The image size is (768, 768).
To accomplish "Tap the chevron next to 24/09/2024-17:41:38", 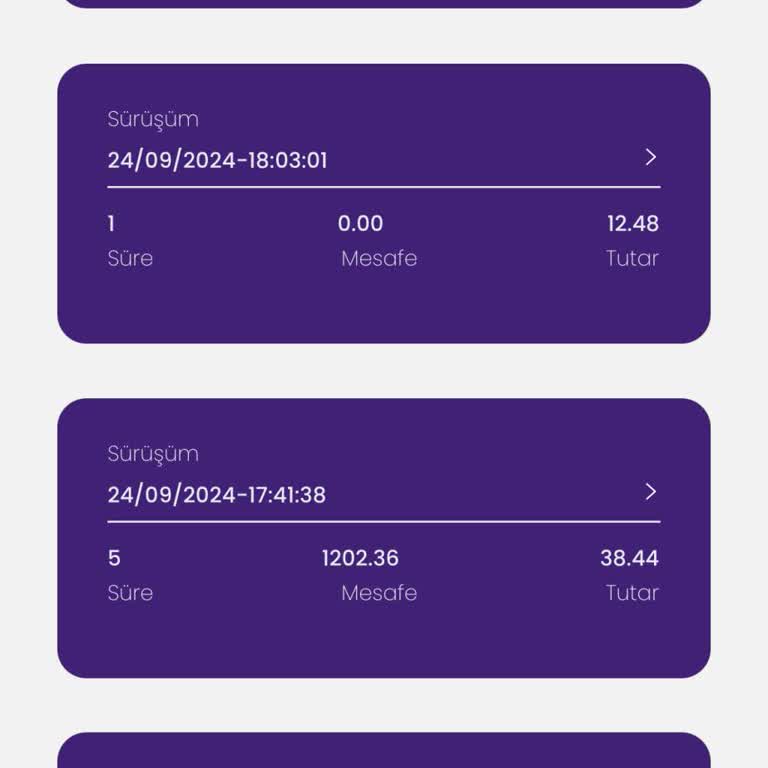I will click(x=650, y=491).
